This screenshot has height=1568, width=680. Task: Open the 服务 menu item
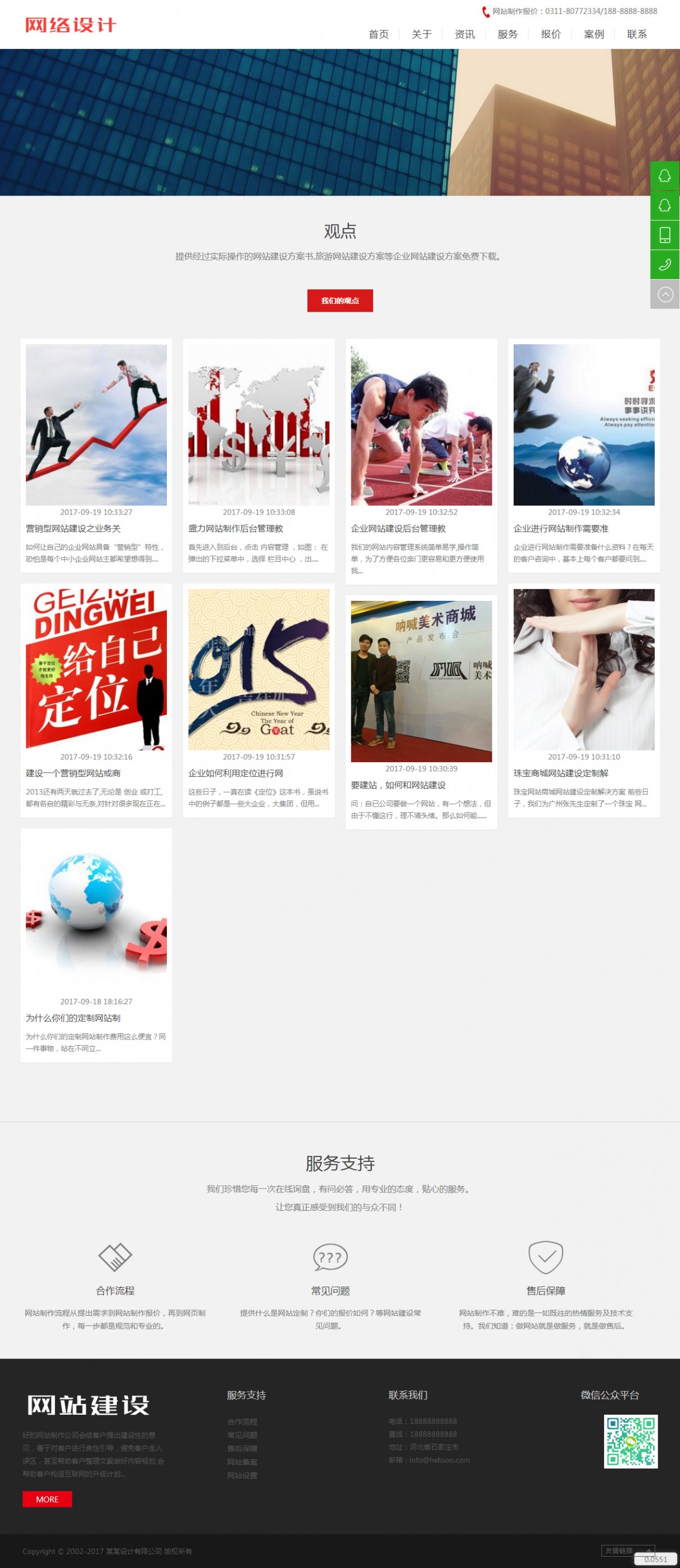pyautogui.click(x=507, y=34)
